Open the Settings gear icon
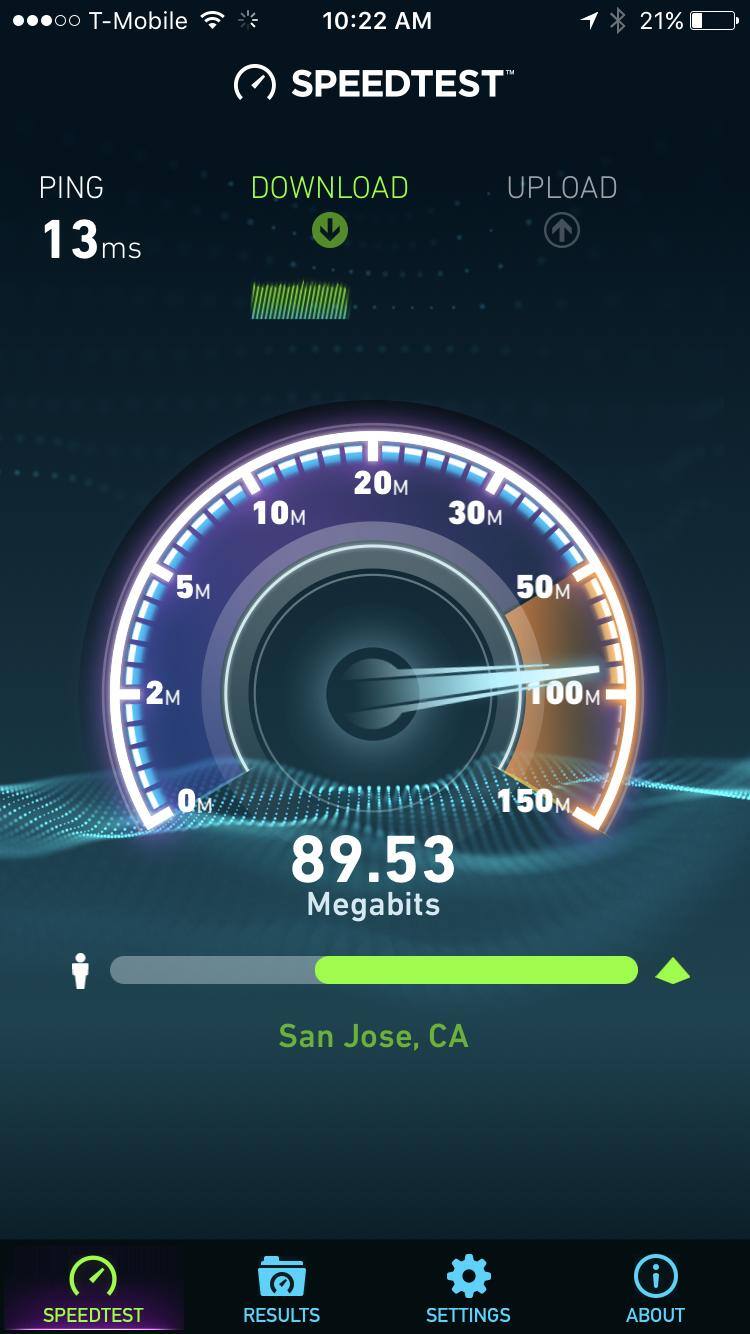This screenshot has width=750, height=1334. [x=467, y=1274]
